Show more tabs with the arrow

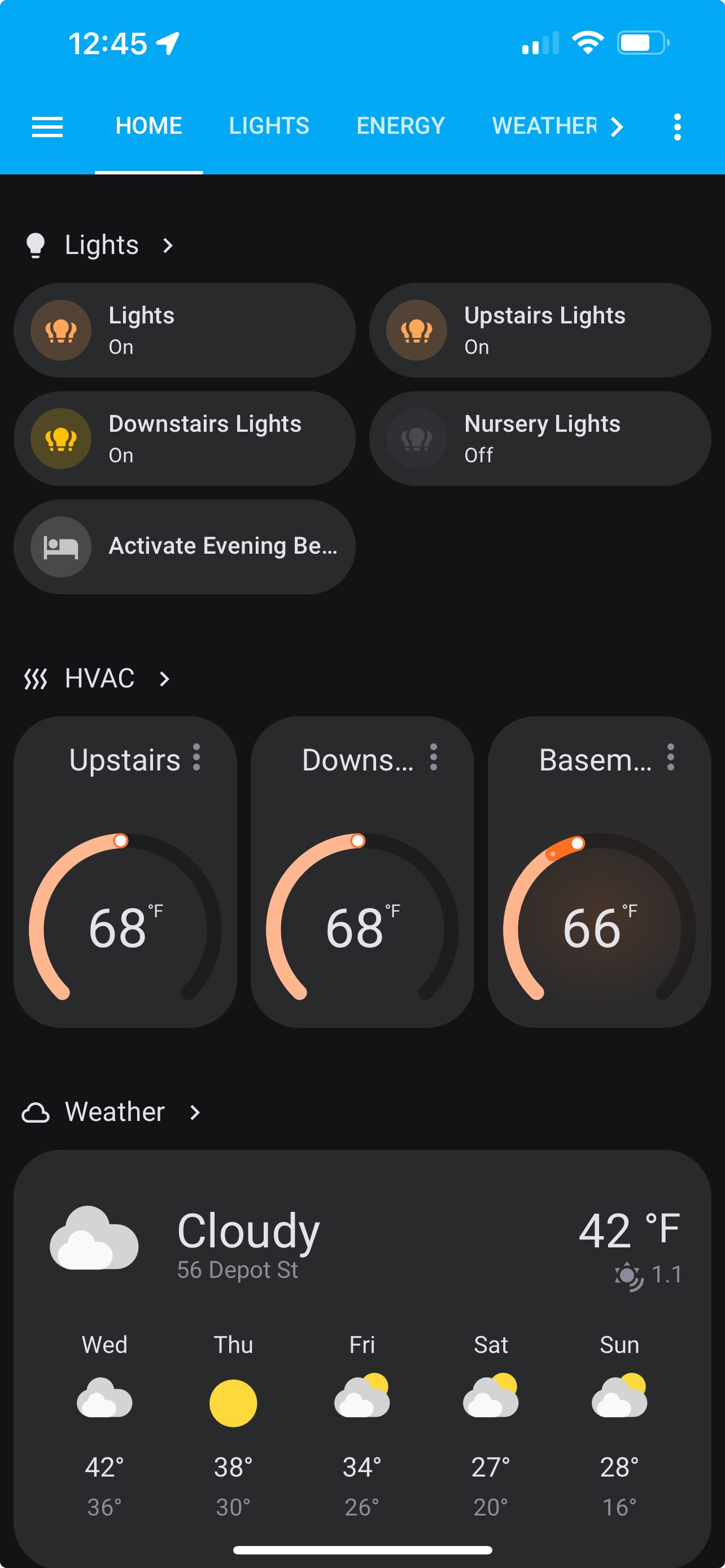point(617,126)
